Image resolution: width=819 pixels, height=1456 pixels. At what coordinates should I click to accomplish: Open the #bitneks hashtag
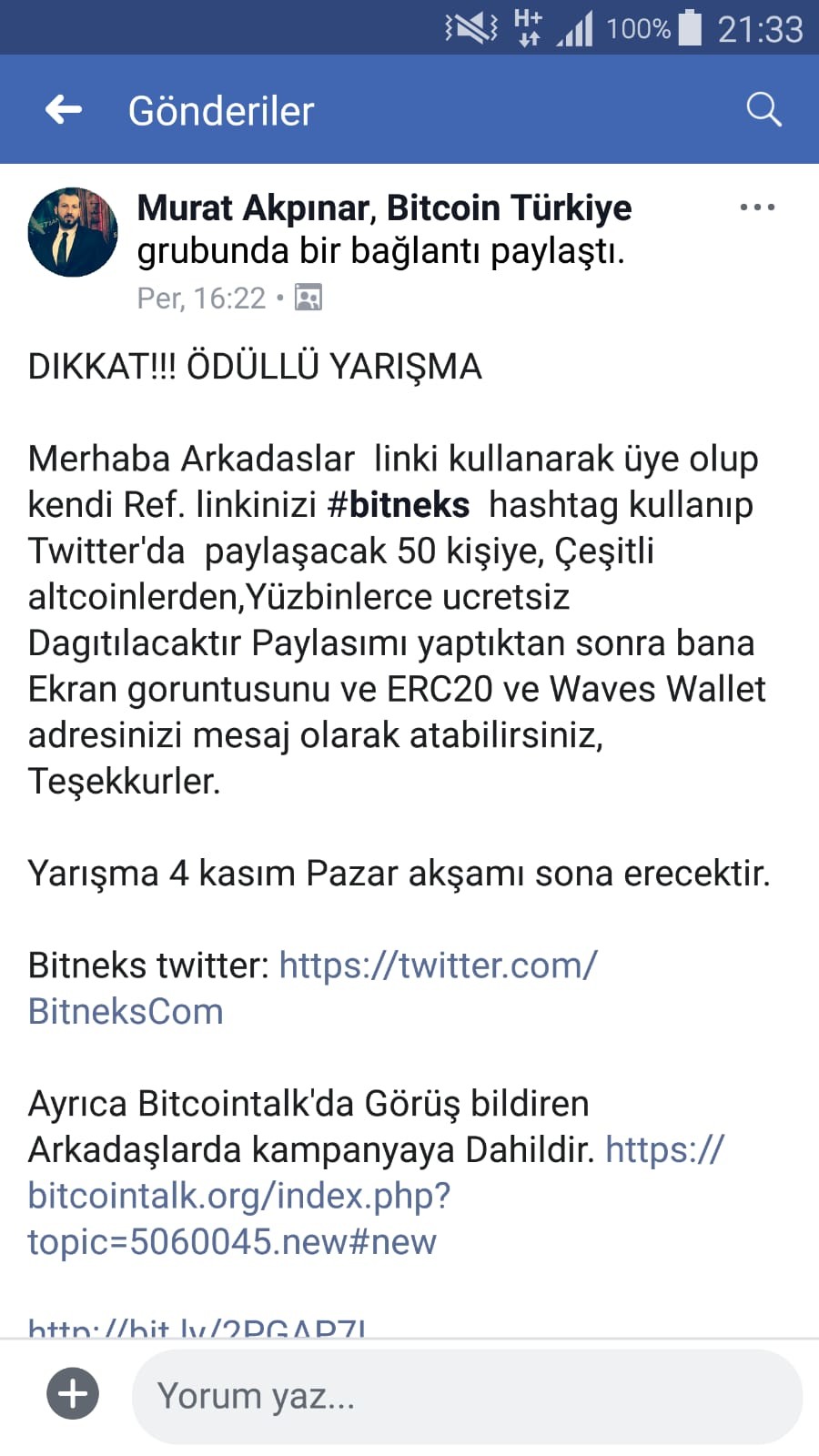(399, 505)
